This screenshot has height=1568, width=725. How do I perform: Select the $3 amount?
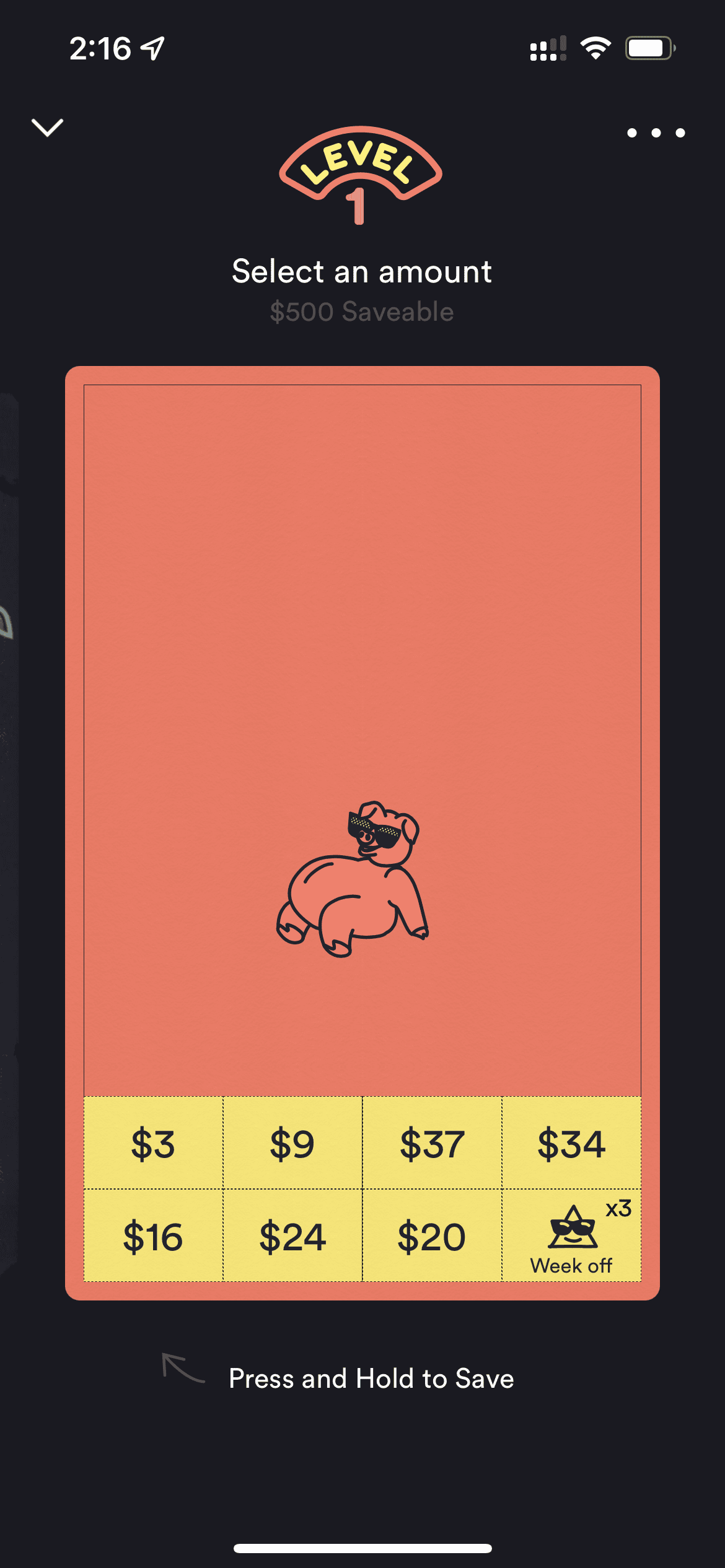(x=153, y=1143)
